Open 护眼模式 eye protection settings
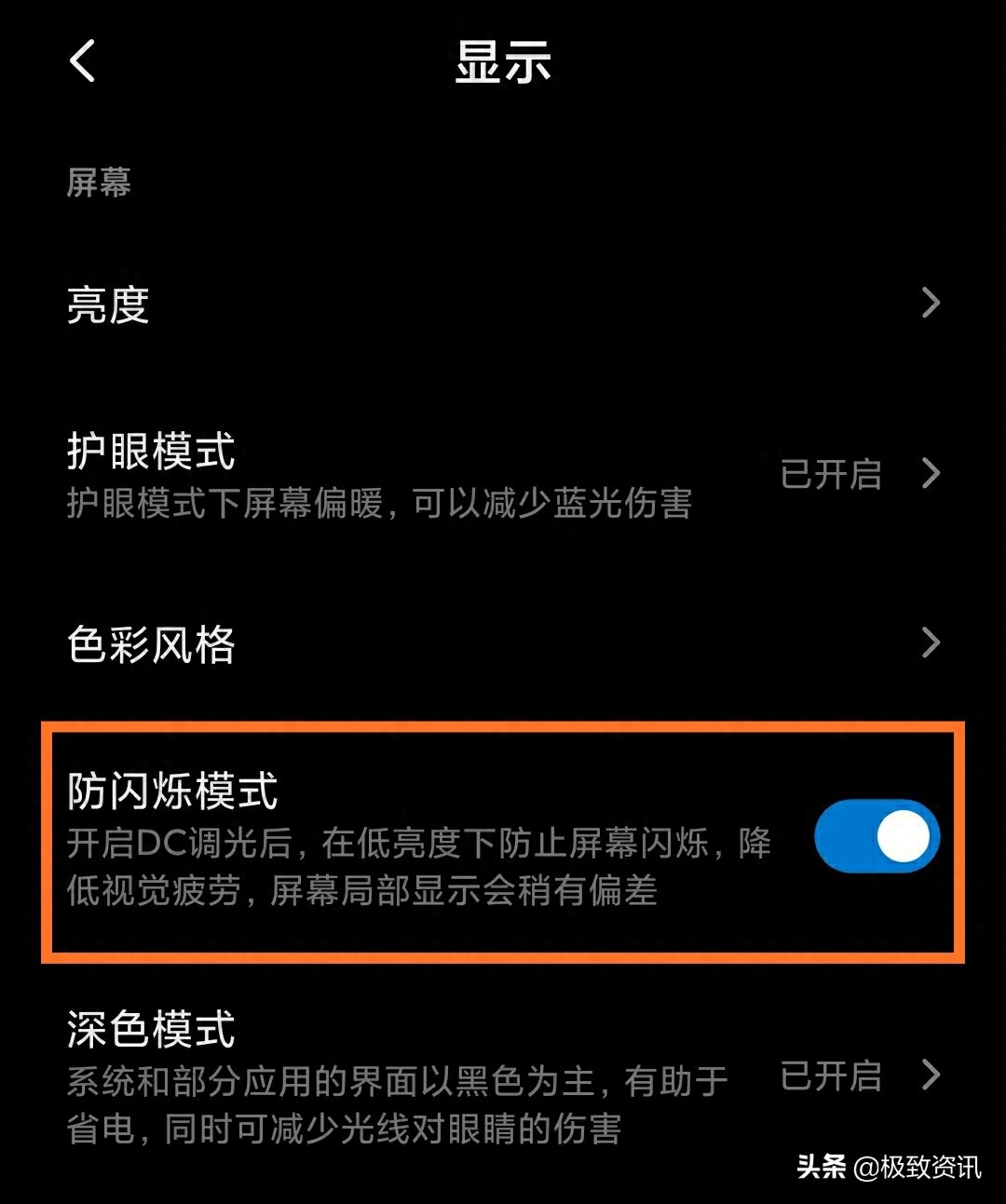The height and width of the screenshot is (1204, 1006). (x=503, y=475)
